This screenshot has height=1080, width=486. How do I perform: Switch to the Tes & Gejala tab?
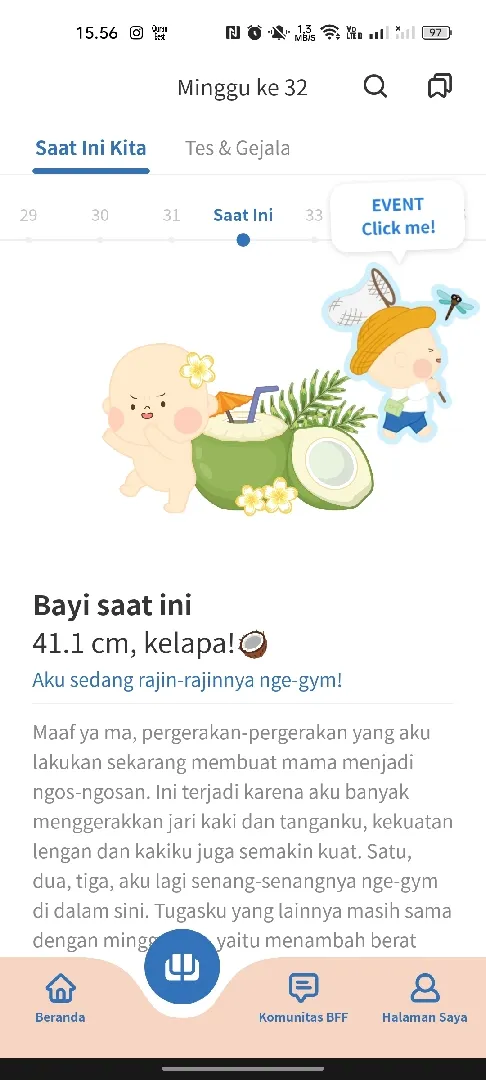(237, 148)
